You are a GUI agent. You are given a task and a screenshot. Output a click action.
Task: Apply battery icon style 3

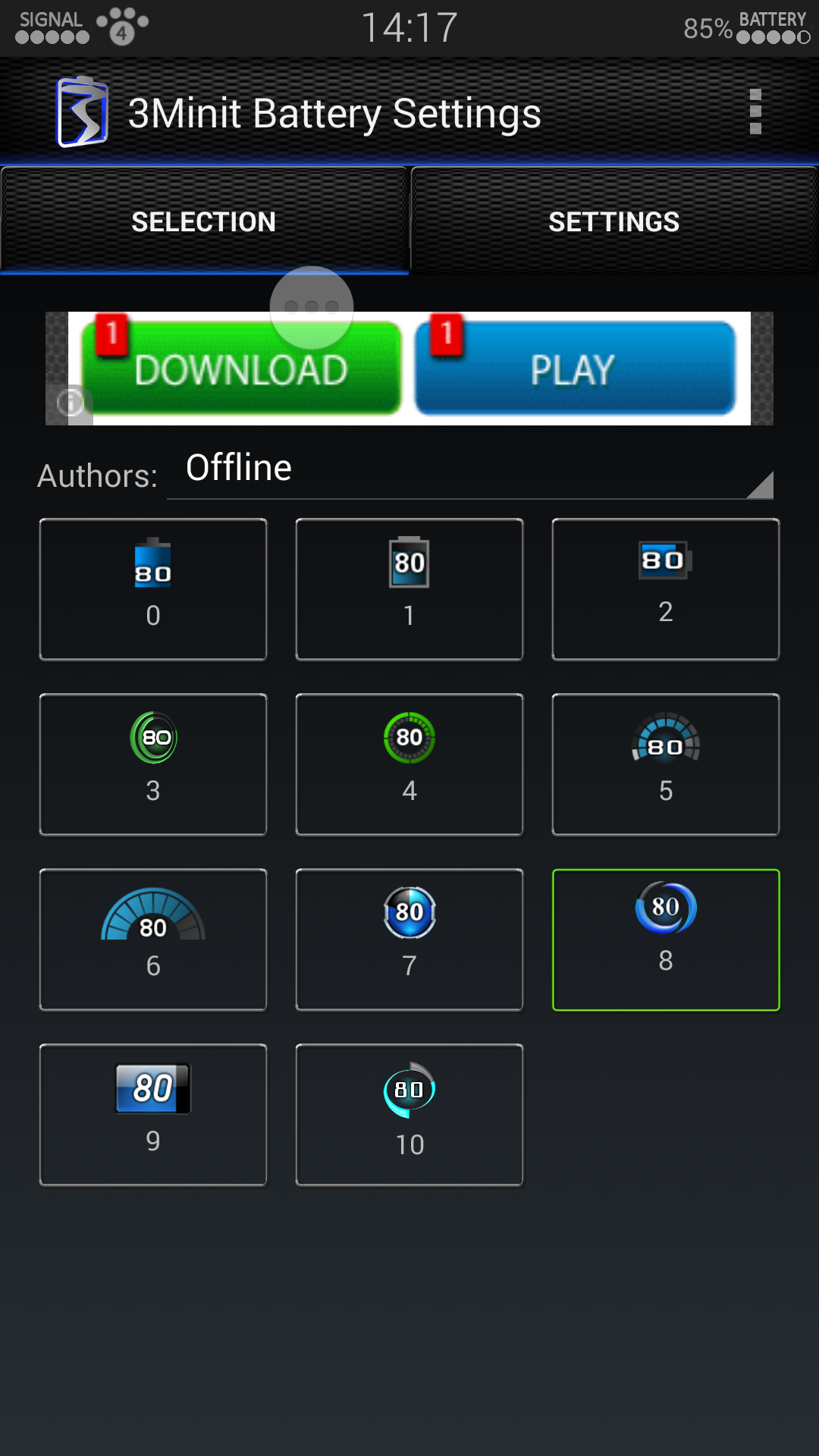point(153,764)
